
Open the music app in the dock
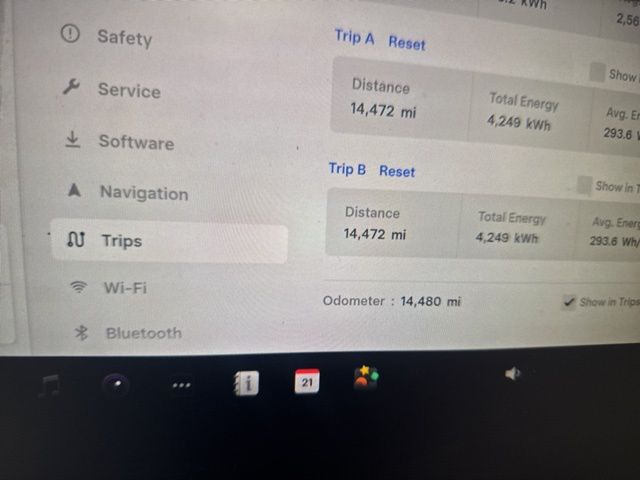tap(48, 384)
